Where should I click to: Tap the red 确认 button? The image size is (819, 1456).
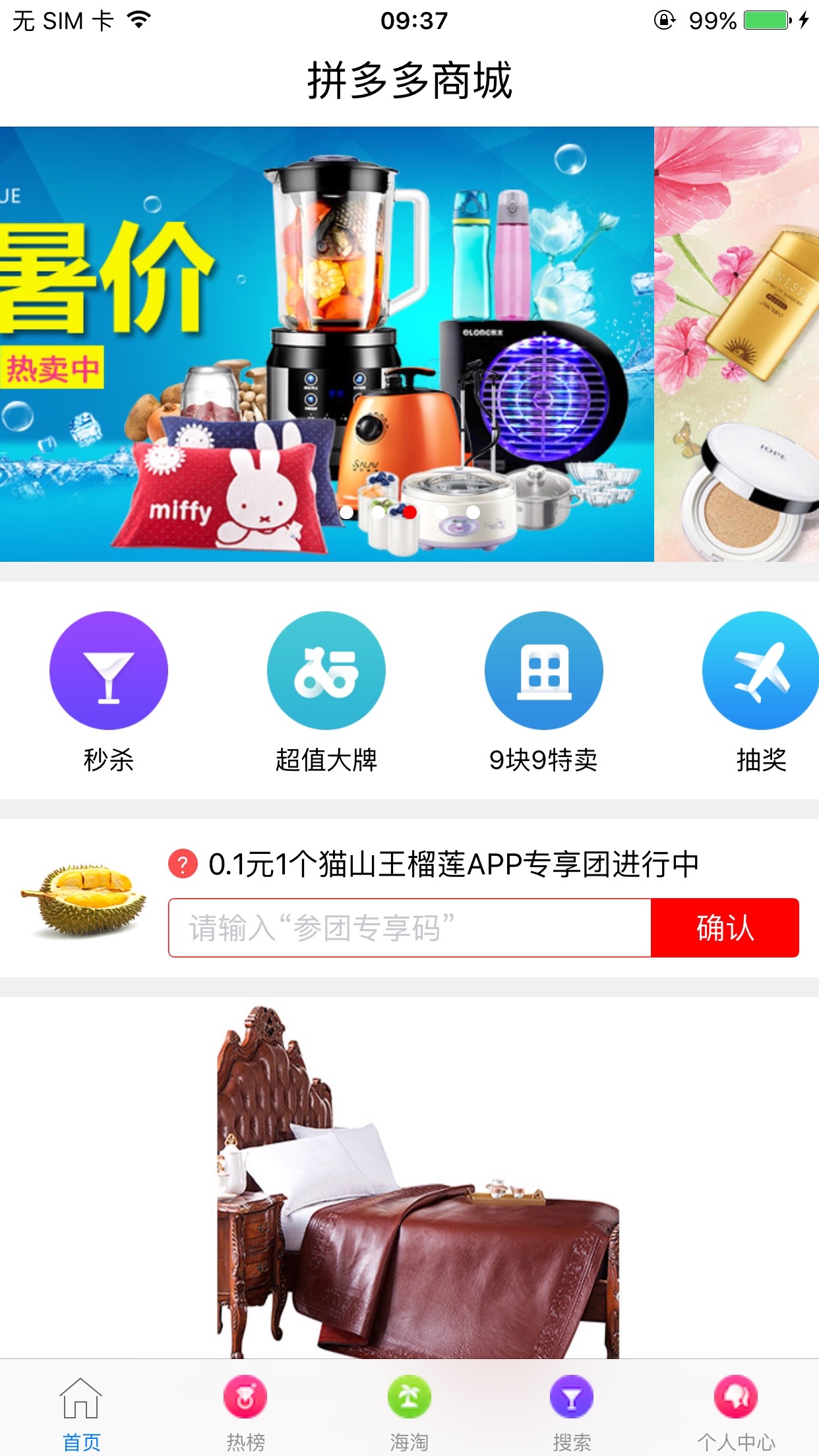pos(725,928)
